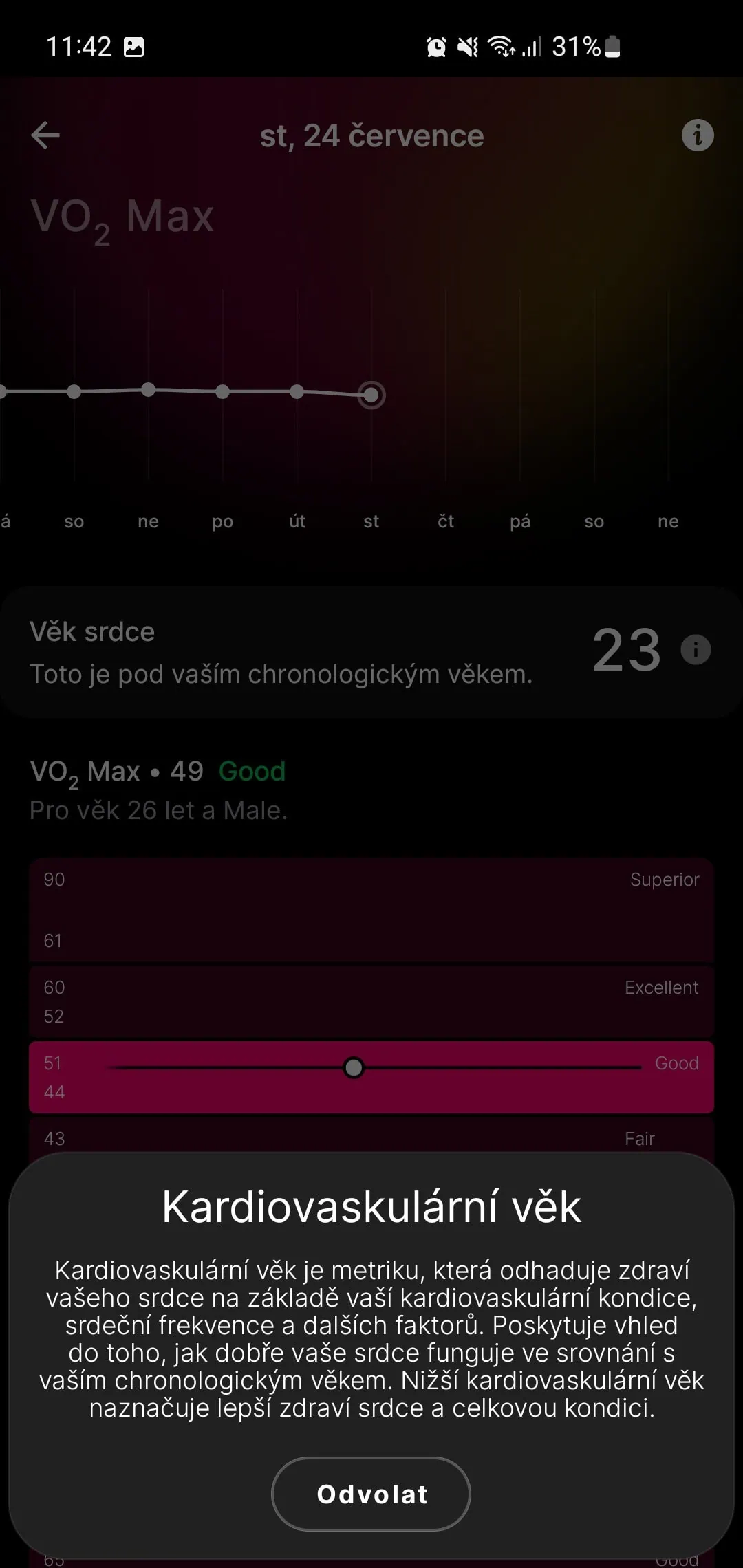The height and width of the screenshot is (1568, 743).
Task: Tap the info icon next to heart age 23
Action: [x=696, y=649]
